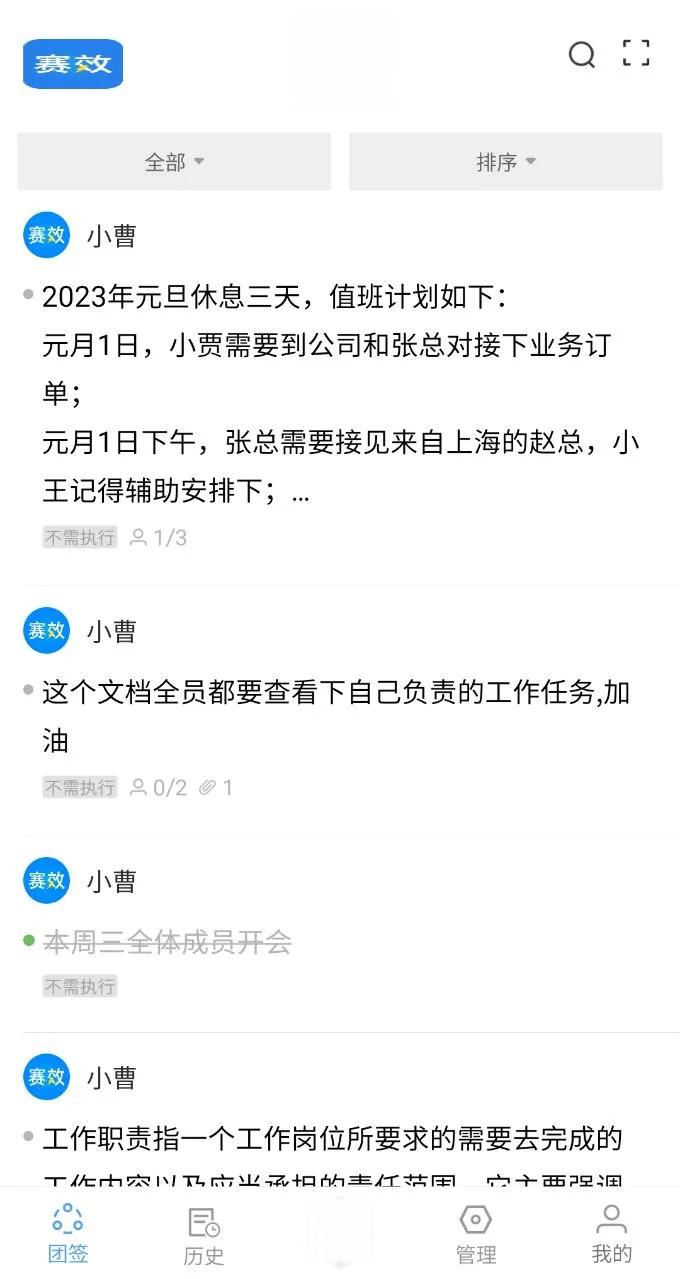Expand the 全部 filter dropdown
Screen dimensions: 680x1279
click(174, 162)
